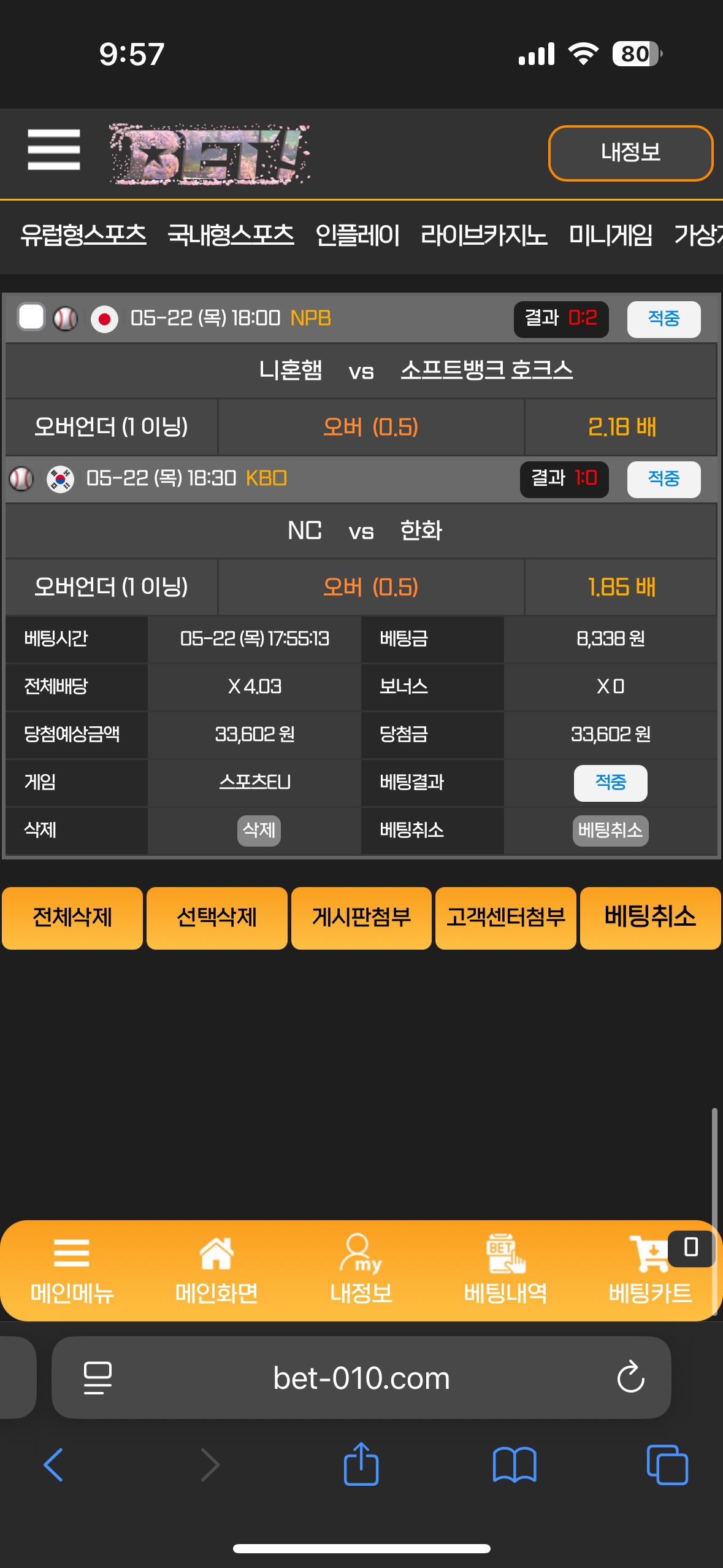The width and height of the screenshot is (723, 1568).
Task: Open the 베팅카트 cart
Action: click(650, 1270)
